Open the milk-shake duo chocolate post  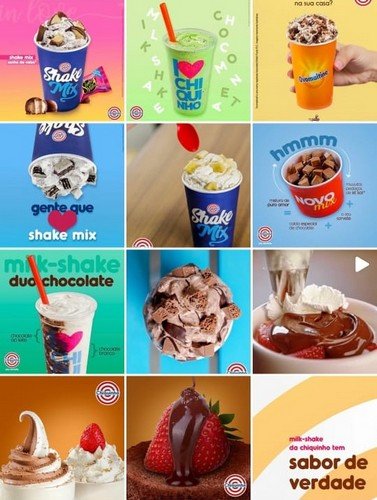click(x=62, y=312)
